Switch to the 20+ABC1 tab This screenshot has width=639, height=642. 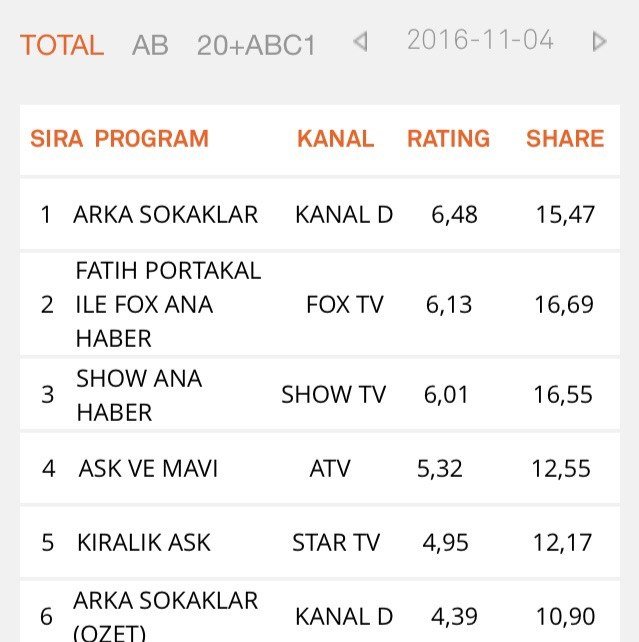[x=256, y=45]
